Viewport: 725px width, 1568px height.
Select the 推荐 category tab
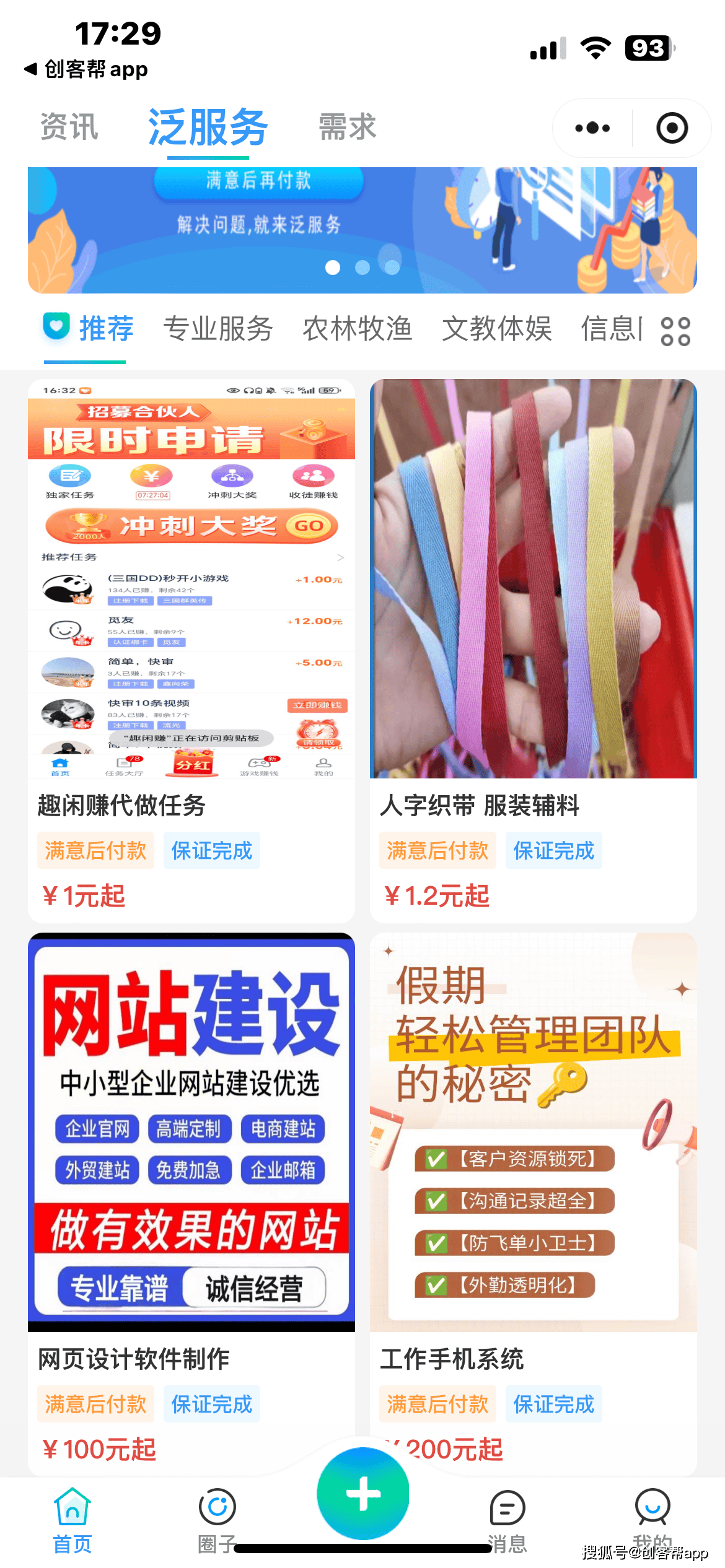[x=90, y=329]
